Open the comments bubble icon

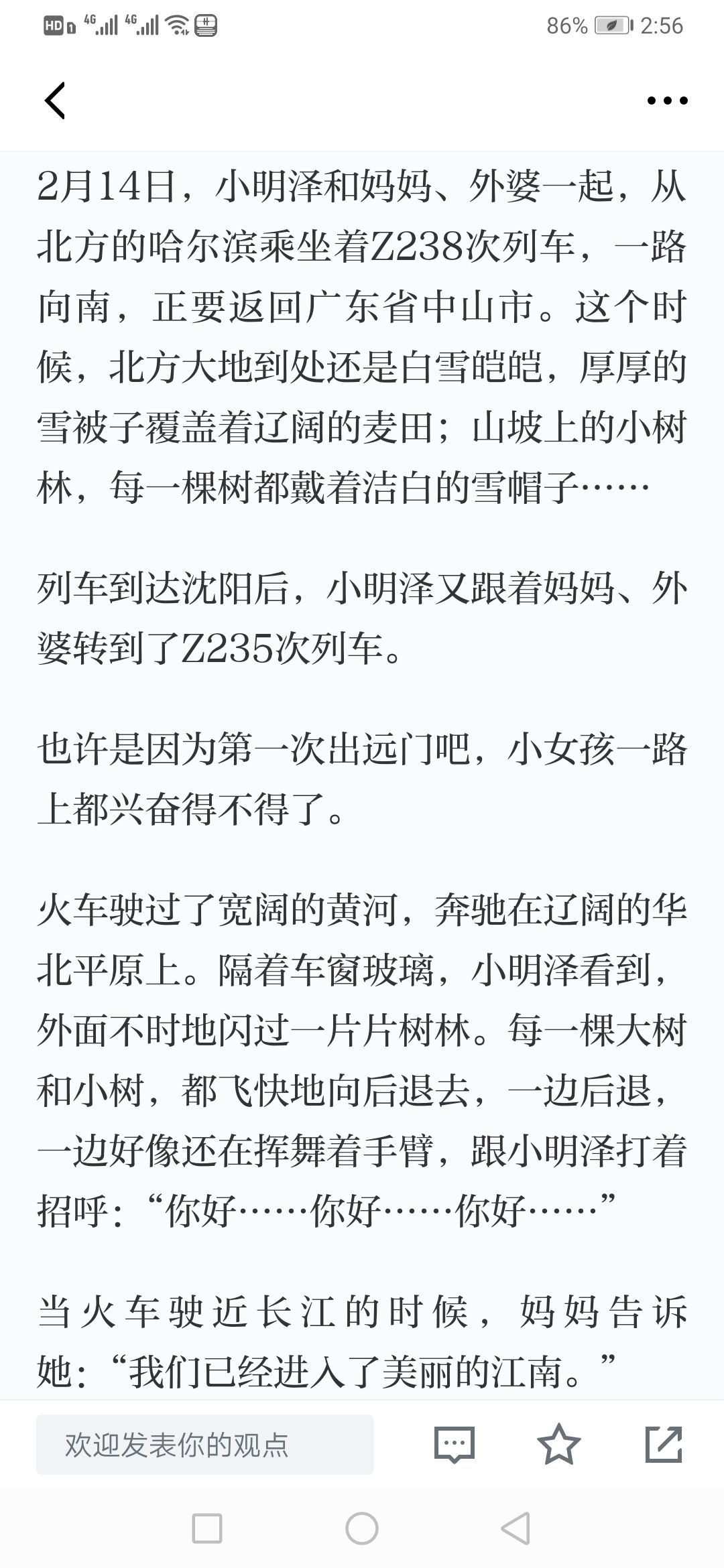pos(455,1445)
